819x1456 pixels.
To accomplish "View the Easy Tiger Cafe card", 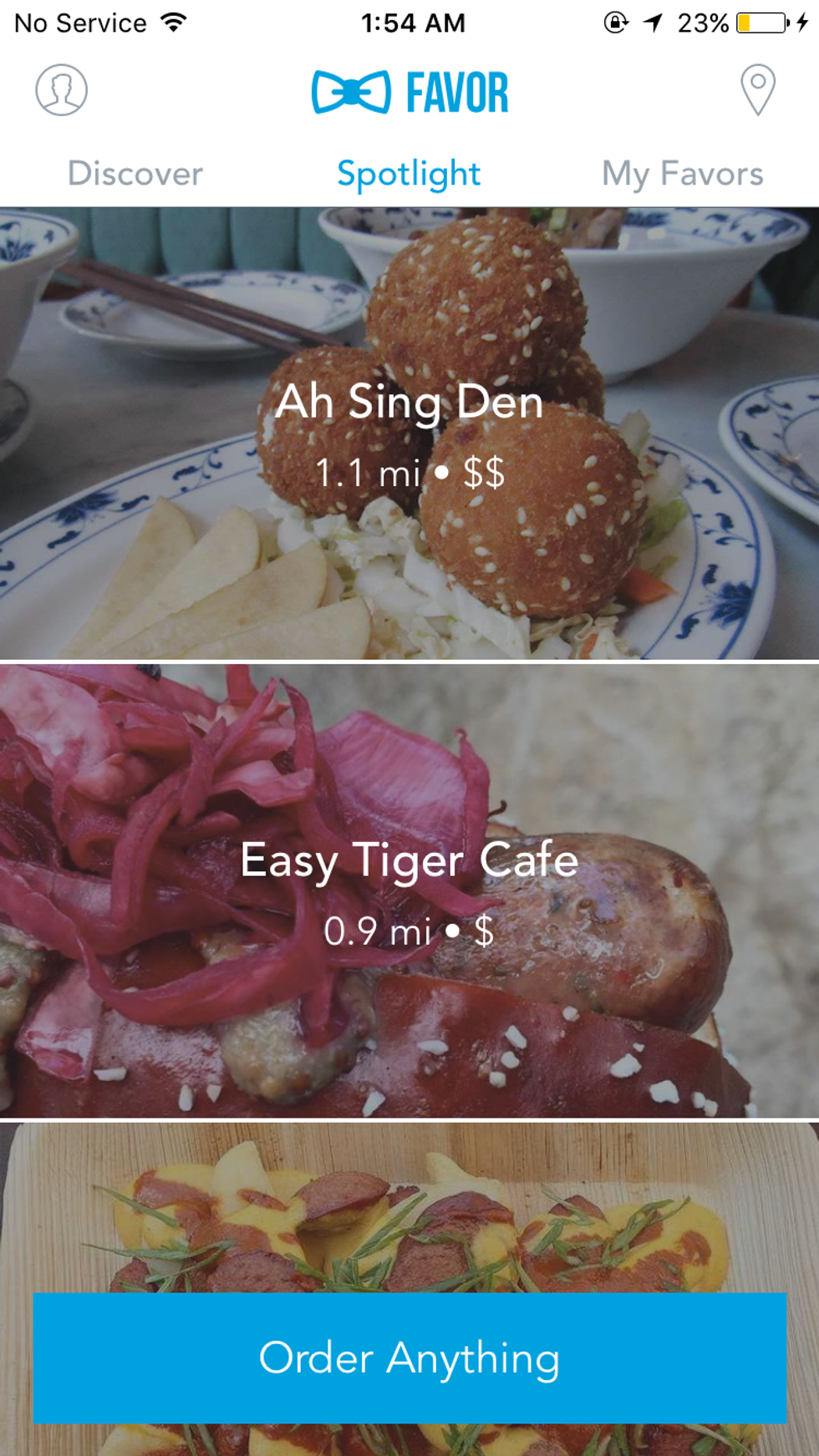I will (409, 891).
